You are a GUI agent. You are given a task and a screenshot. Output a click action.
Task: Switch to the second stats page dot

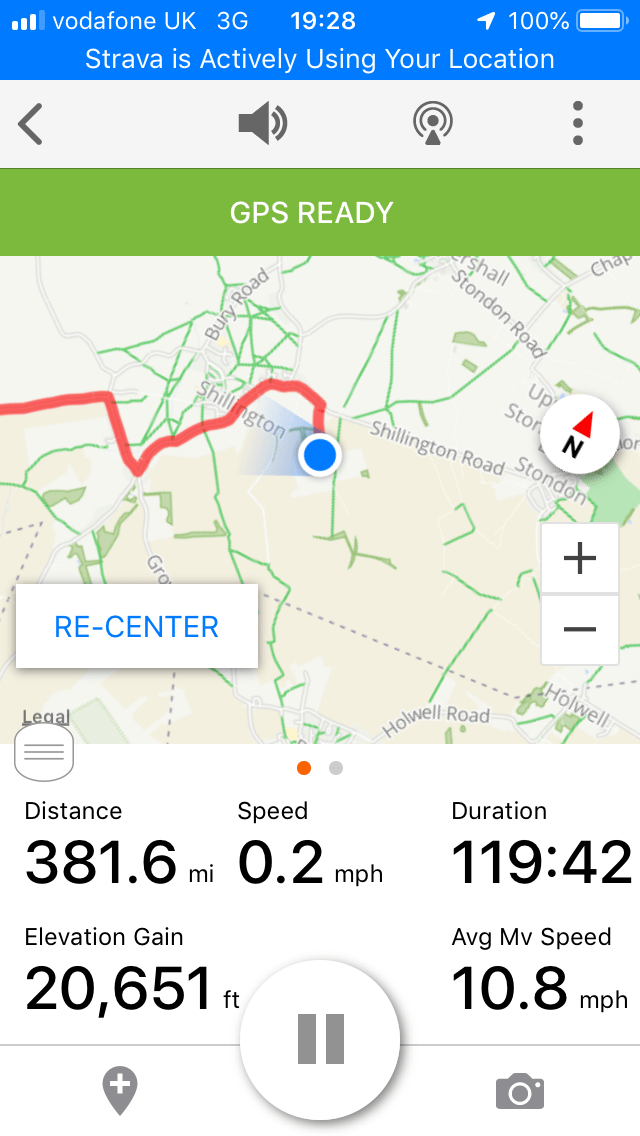click(336, 768)
